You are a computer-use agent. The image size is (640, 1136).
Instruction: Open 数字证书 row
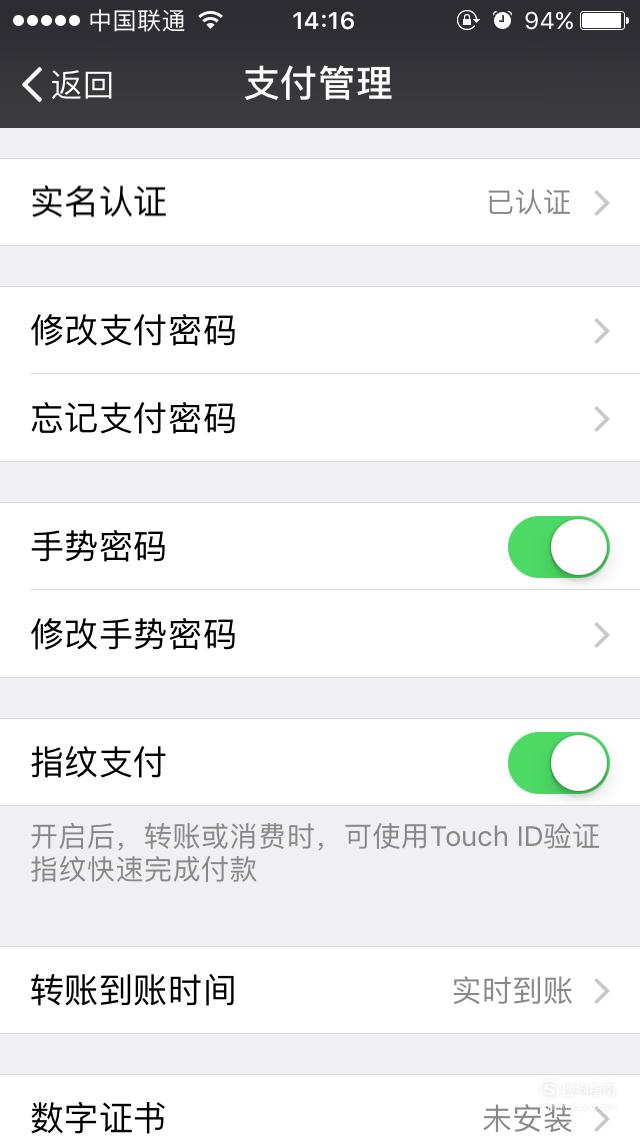pyautogui.click(x=320, y=1106)
